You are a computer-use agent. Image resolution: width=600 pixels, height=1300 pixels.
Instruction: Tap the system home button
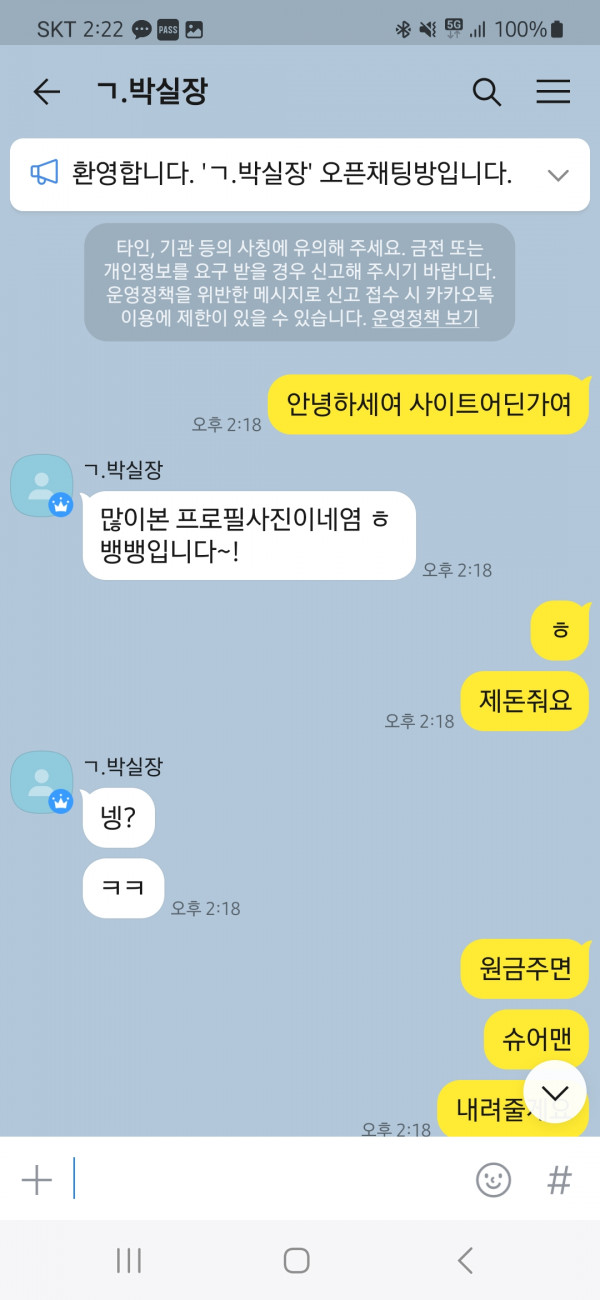(296, 1260)
